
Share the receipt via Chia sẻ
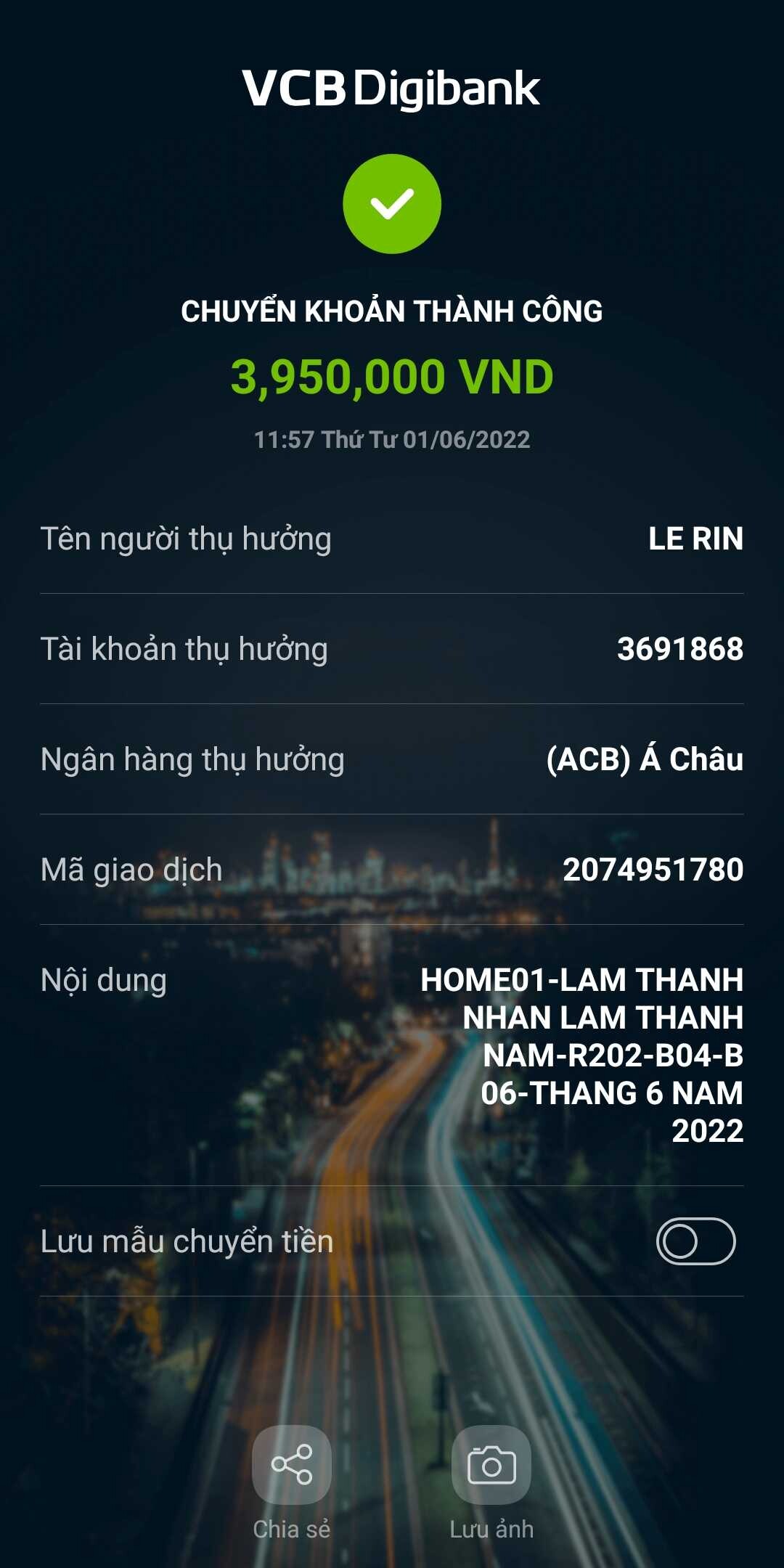(x=292, y=1465)
